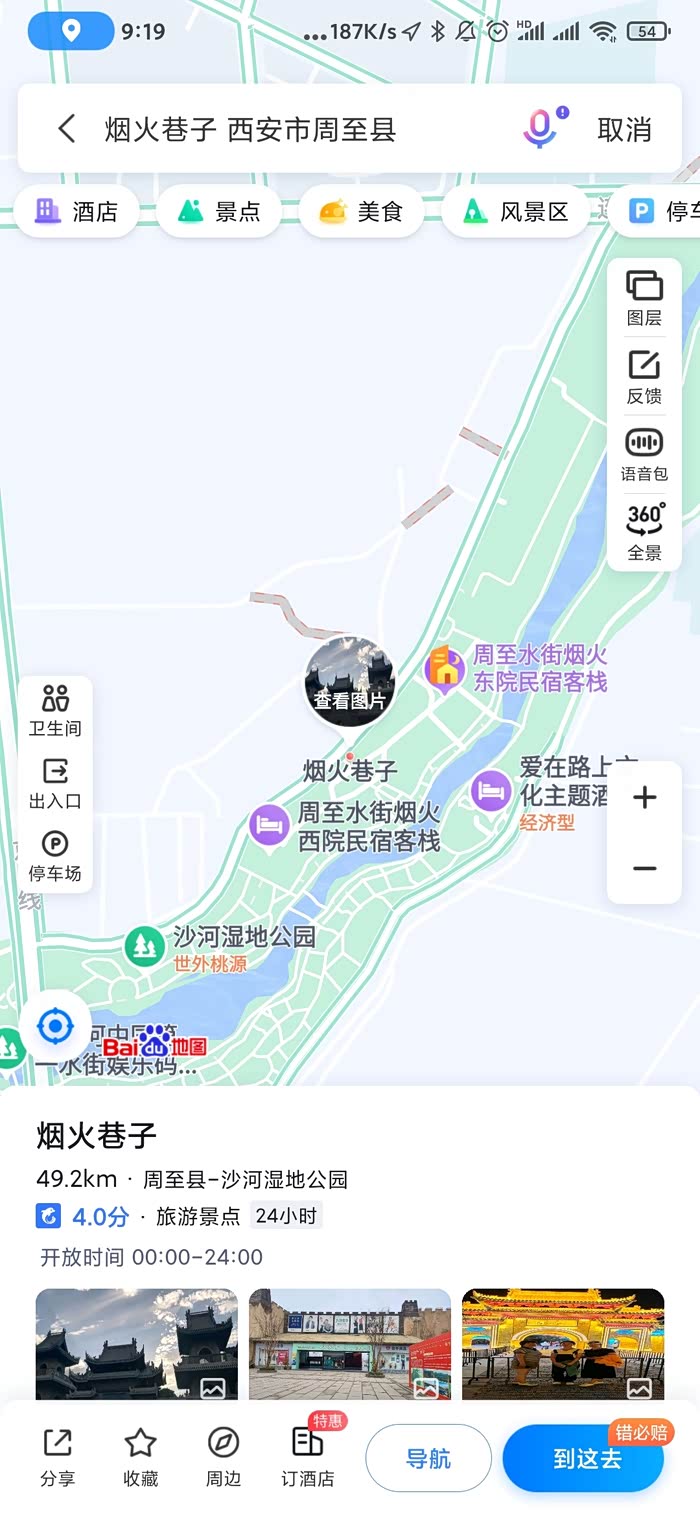
Task: Show 出入口 entrances and exits
Action: pos(55,783)
